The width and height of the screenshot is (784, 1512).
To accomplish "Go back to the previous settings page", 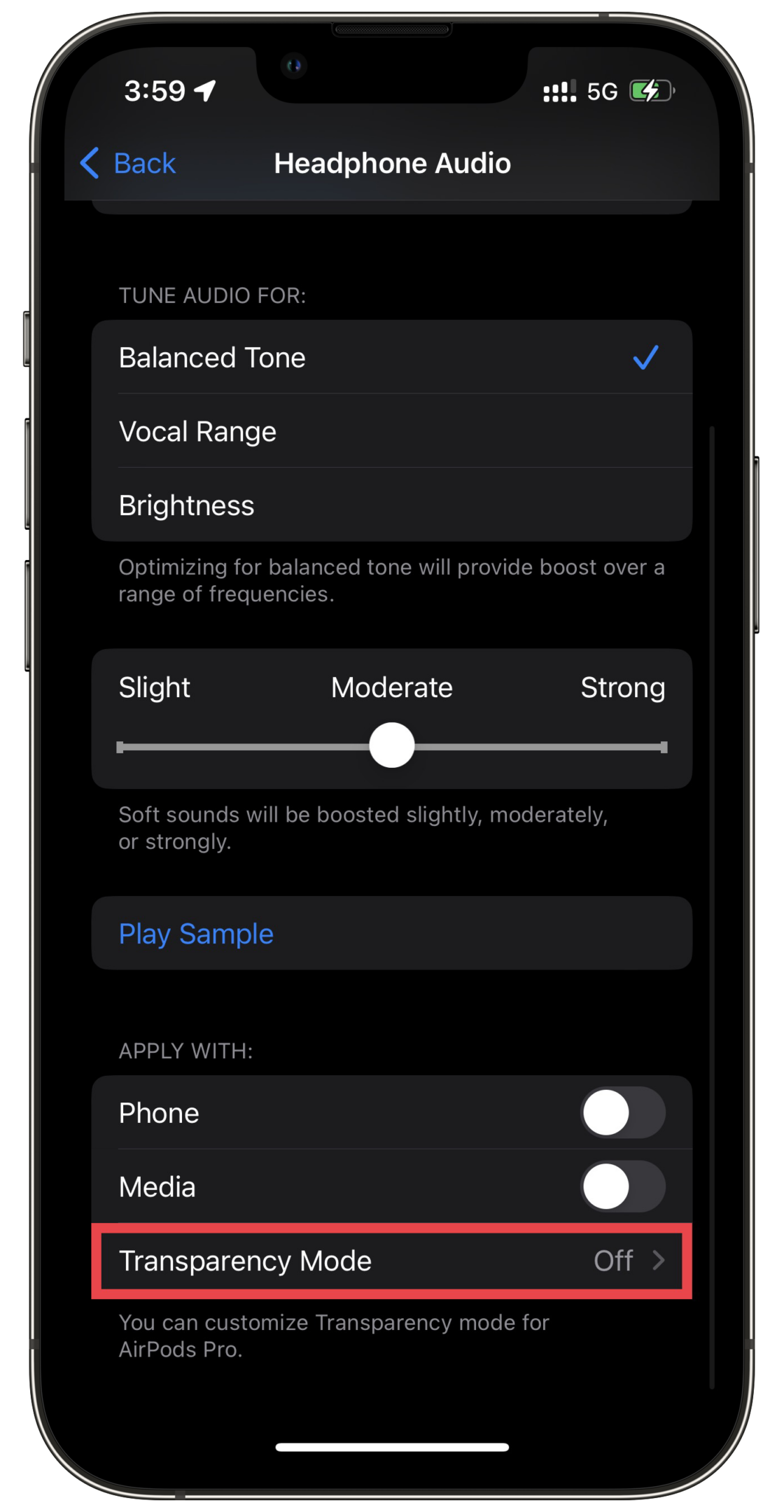I will pos(129,163).
